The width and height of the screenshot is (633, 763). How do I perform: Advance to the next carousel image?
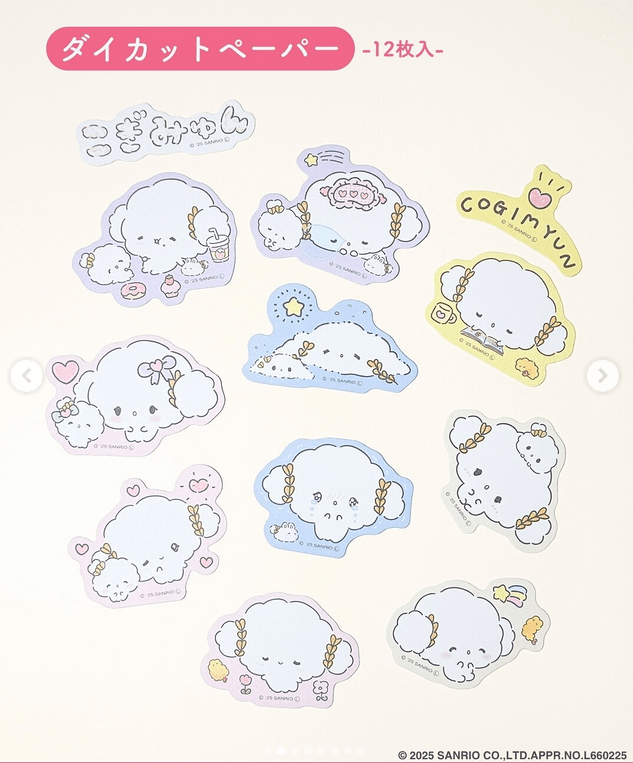coord(601,376)
